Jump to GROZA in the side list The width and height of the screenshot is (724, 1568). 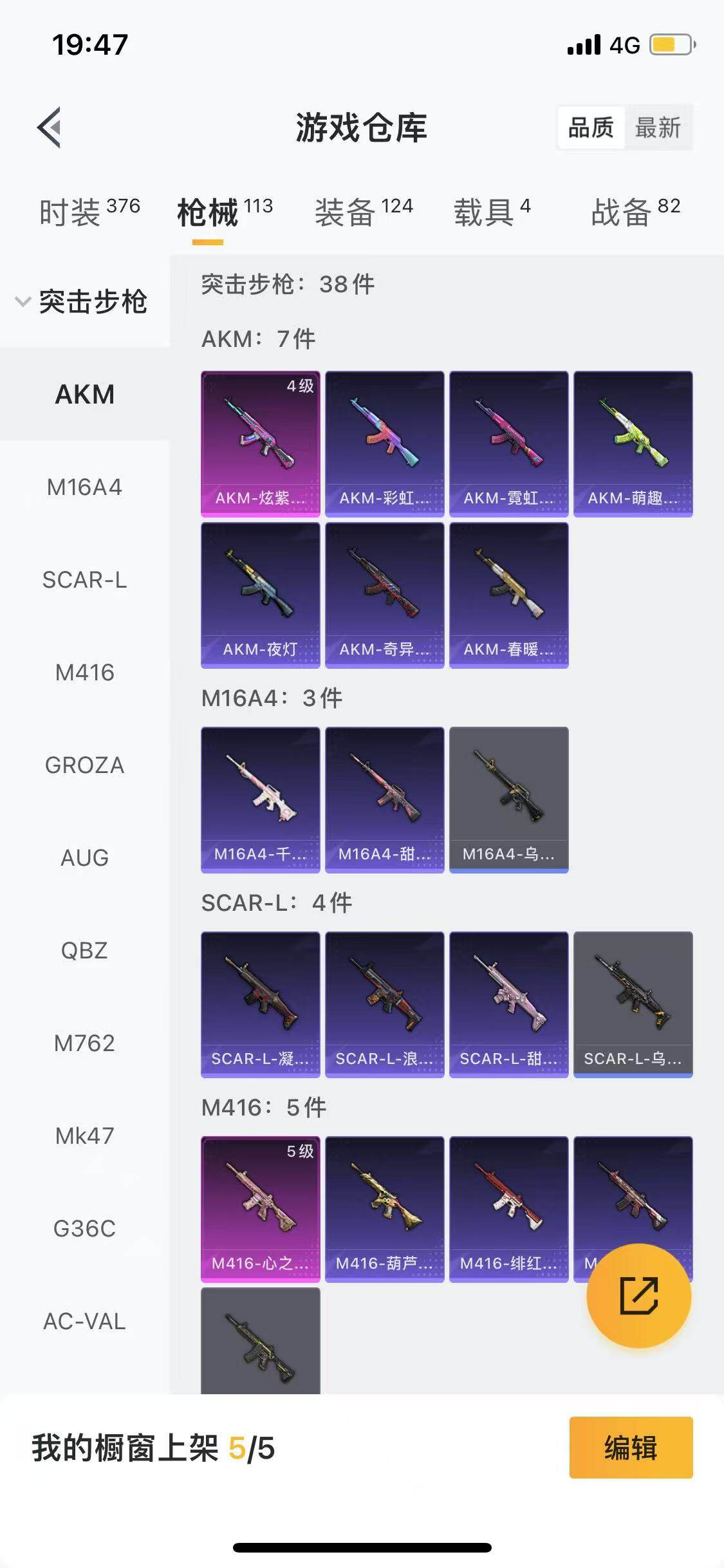click(x=84, y=765)
